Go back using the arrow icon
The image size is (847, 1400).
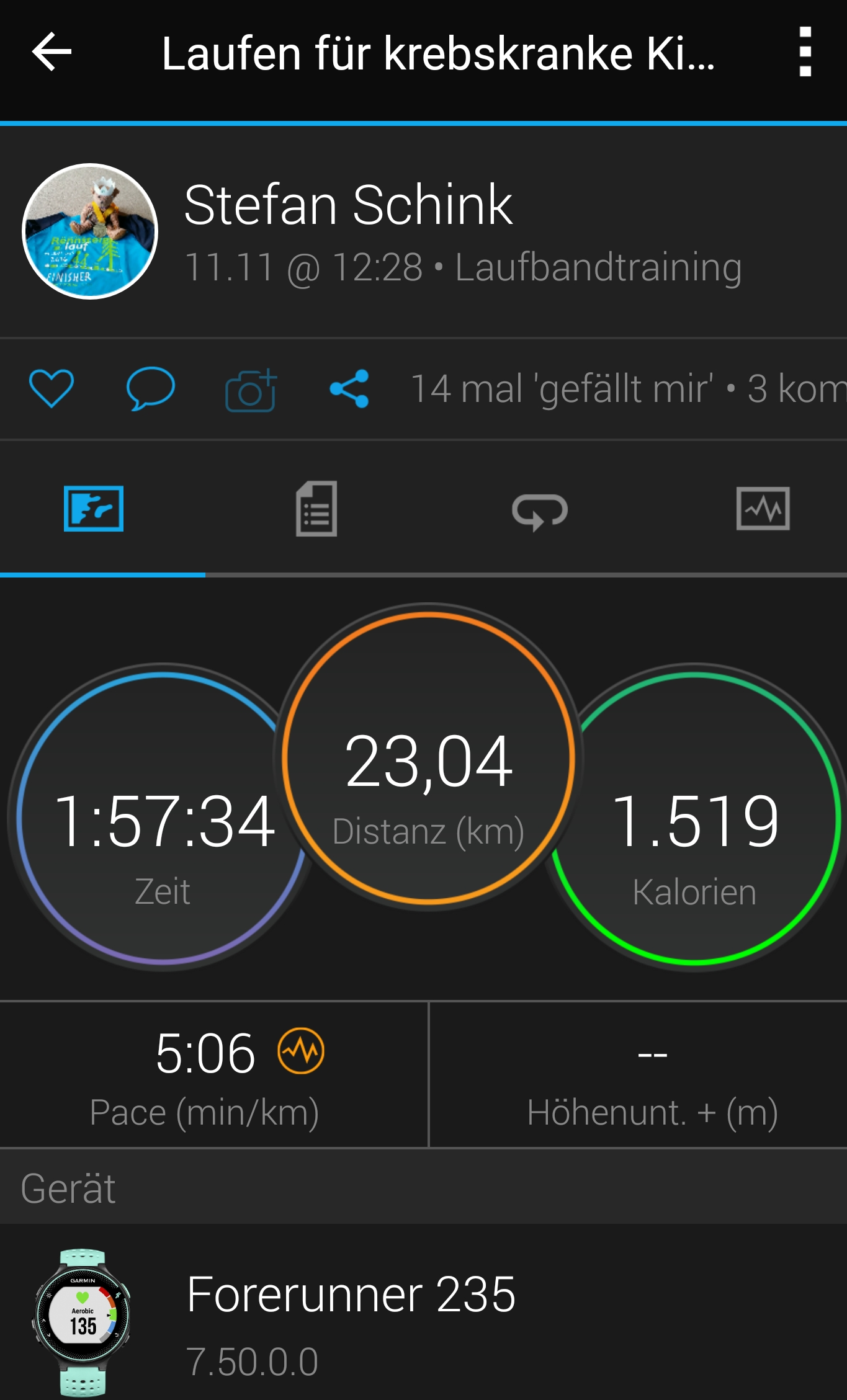tap(52, 52)
